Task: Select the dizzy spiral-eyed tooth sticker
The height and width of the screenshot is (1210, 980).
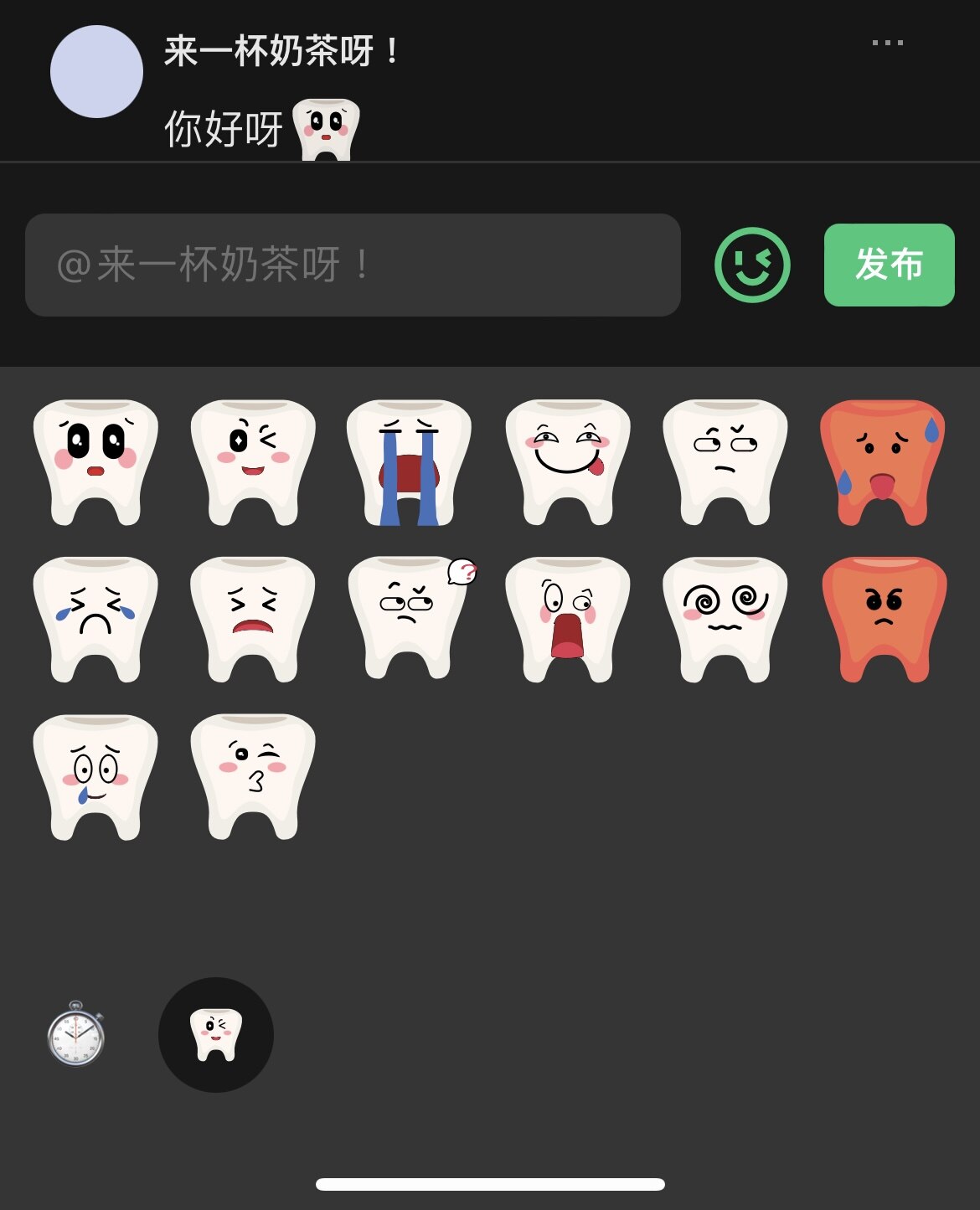Action: (725, 618)
